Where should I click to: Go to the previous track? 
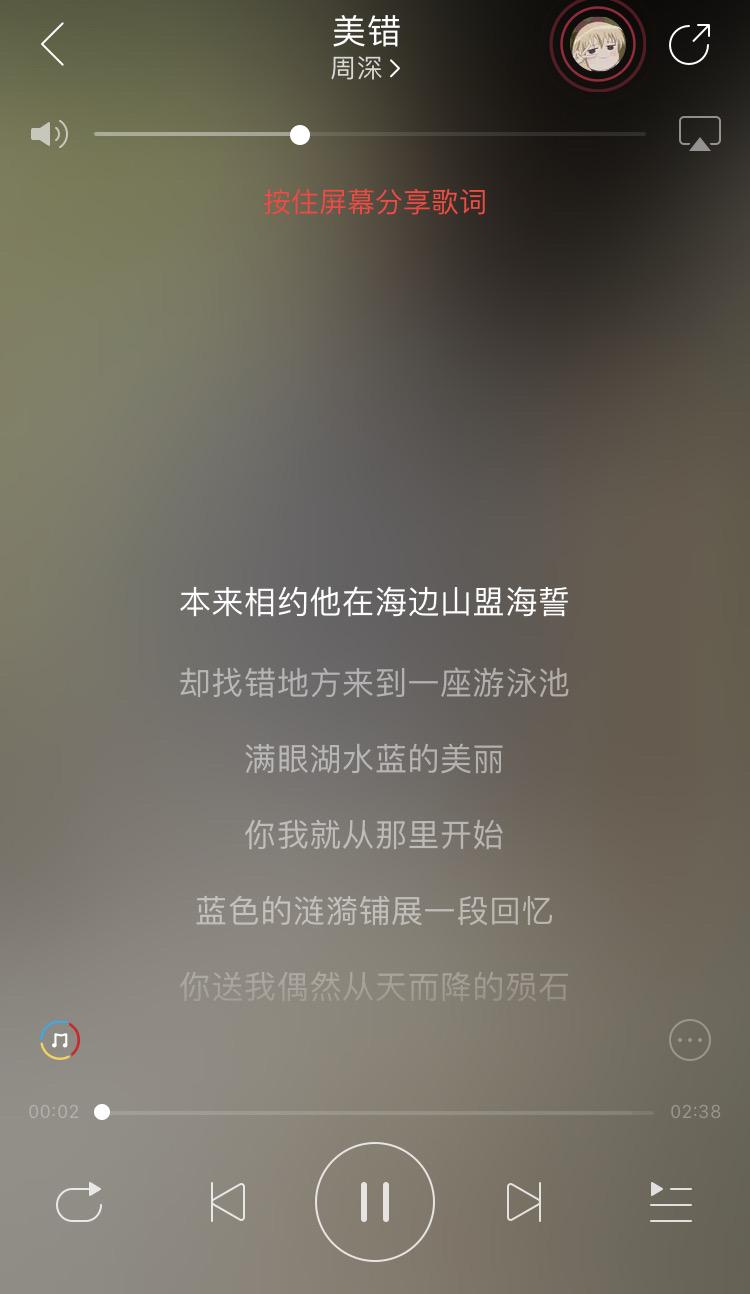coord(228,1202)
